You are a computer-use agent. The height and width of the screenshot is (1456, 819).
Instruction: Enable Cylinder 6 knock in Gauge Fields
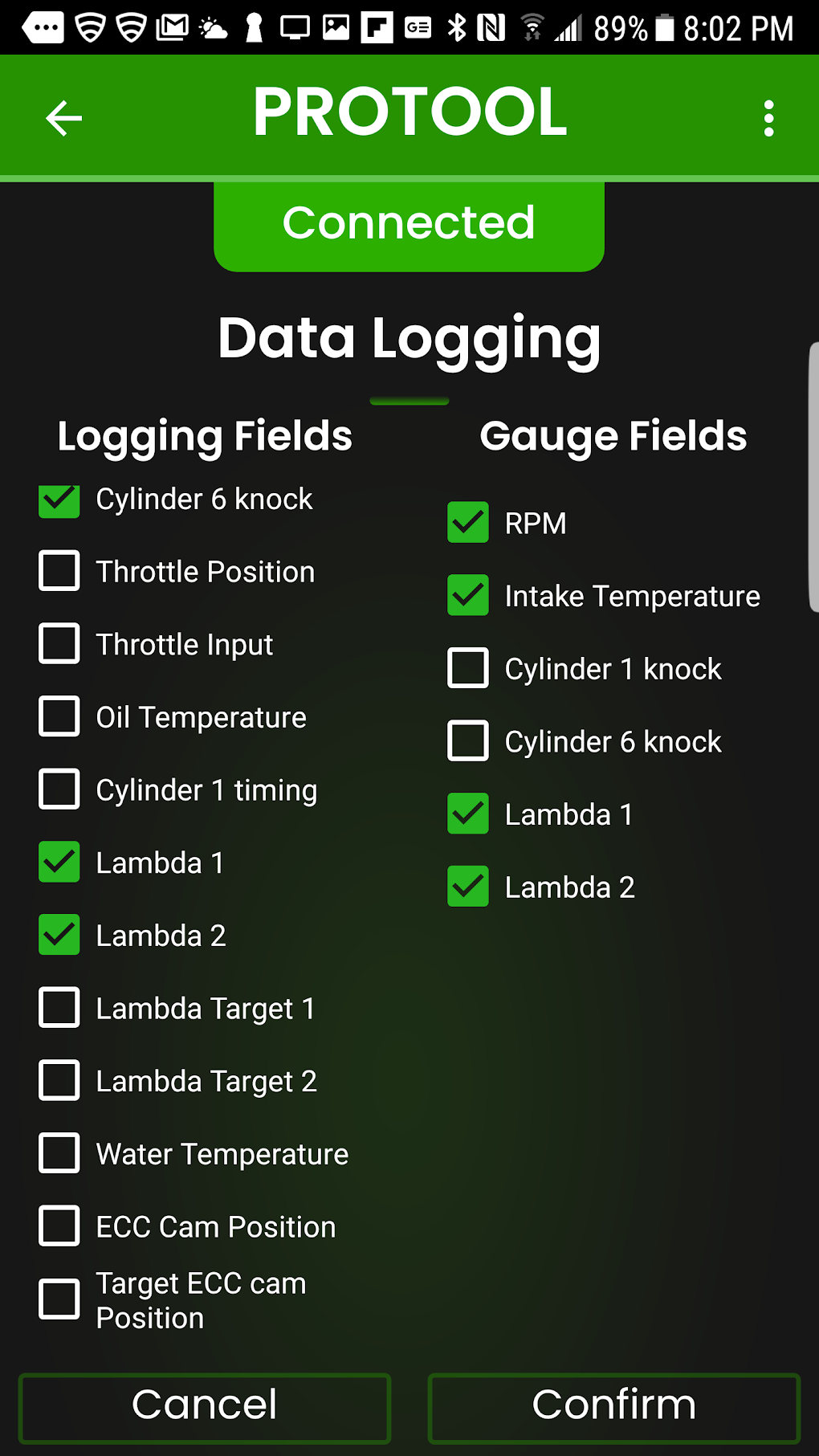coord(468,741)
